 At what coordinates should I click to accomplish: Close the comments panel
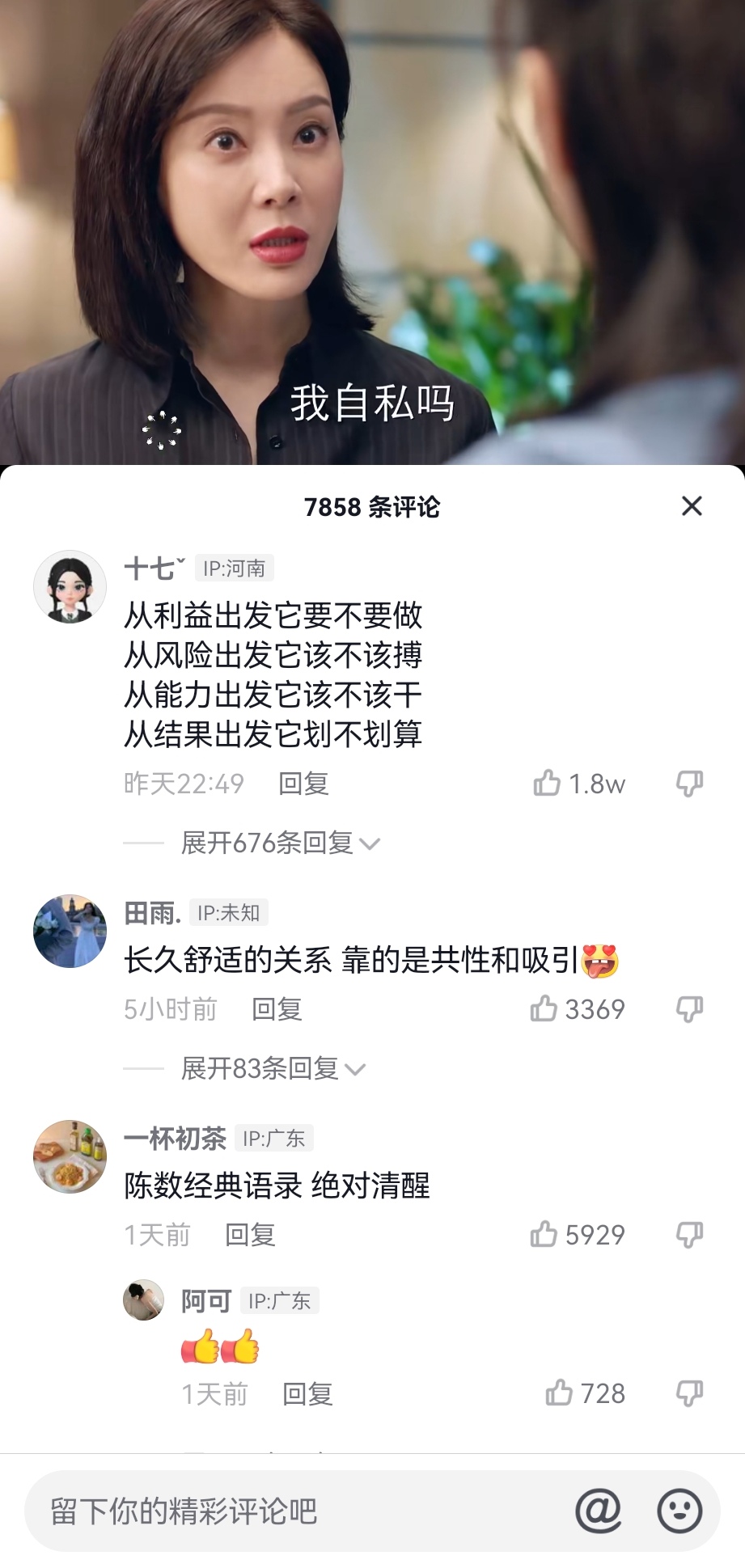[x=692, y=506]
